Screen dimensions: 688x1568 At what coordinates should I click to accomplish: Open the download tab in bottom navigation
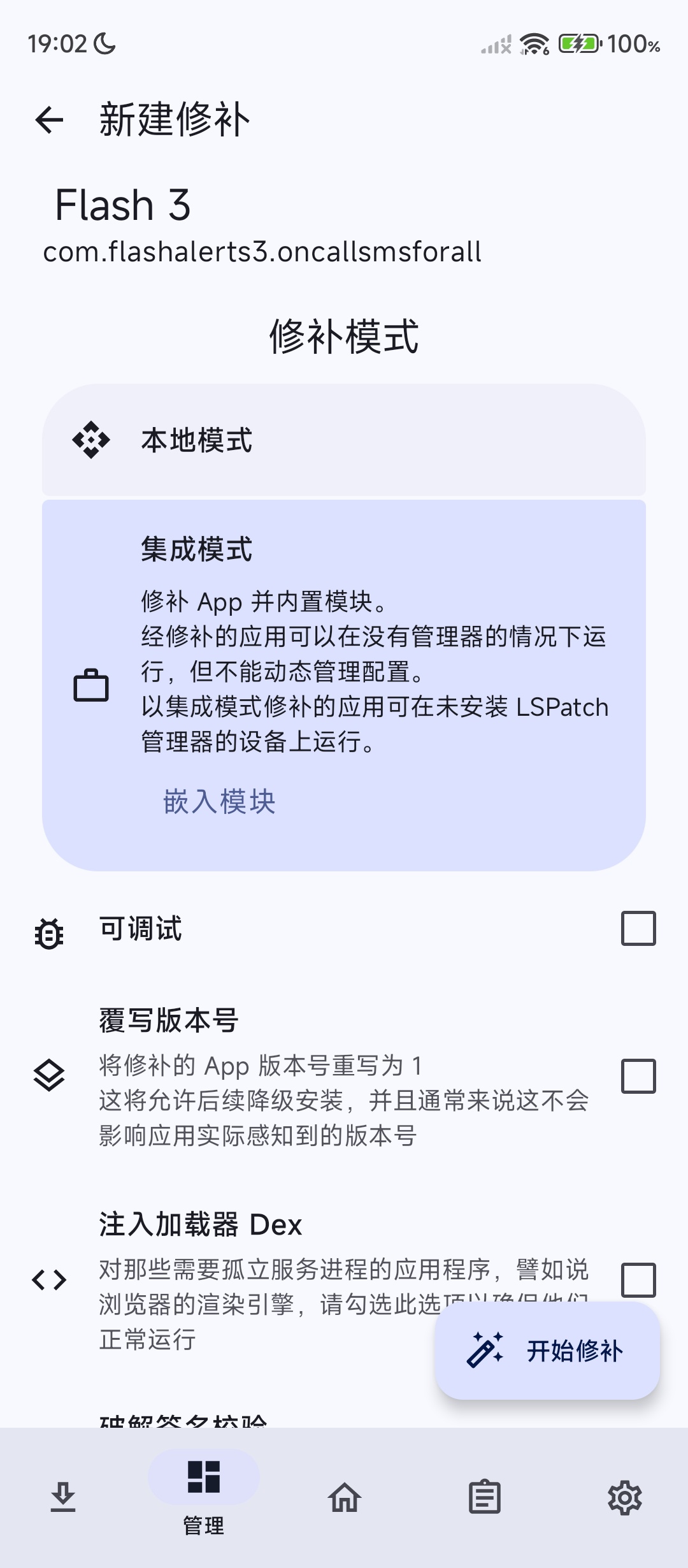[x=63, y=1497]
